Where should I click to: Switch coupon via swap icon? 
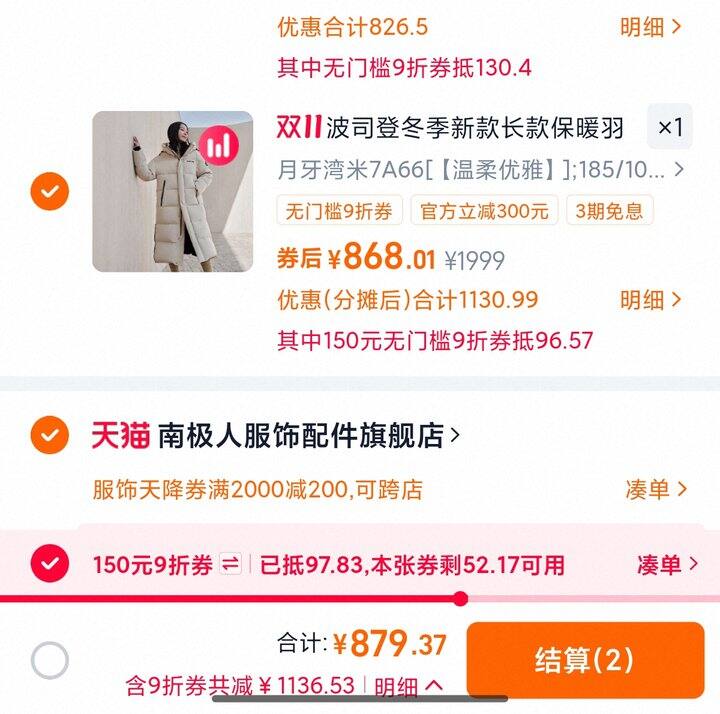click(230, 564)
